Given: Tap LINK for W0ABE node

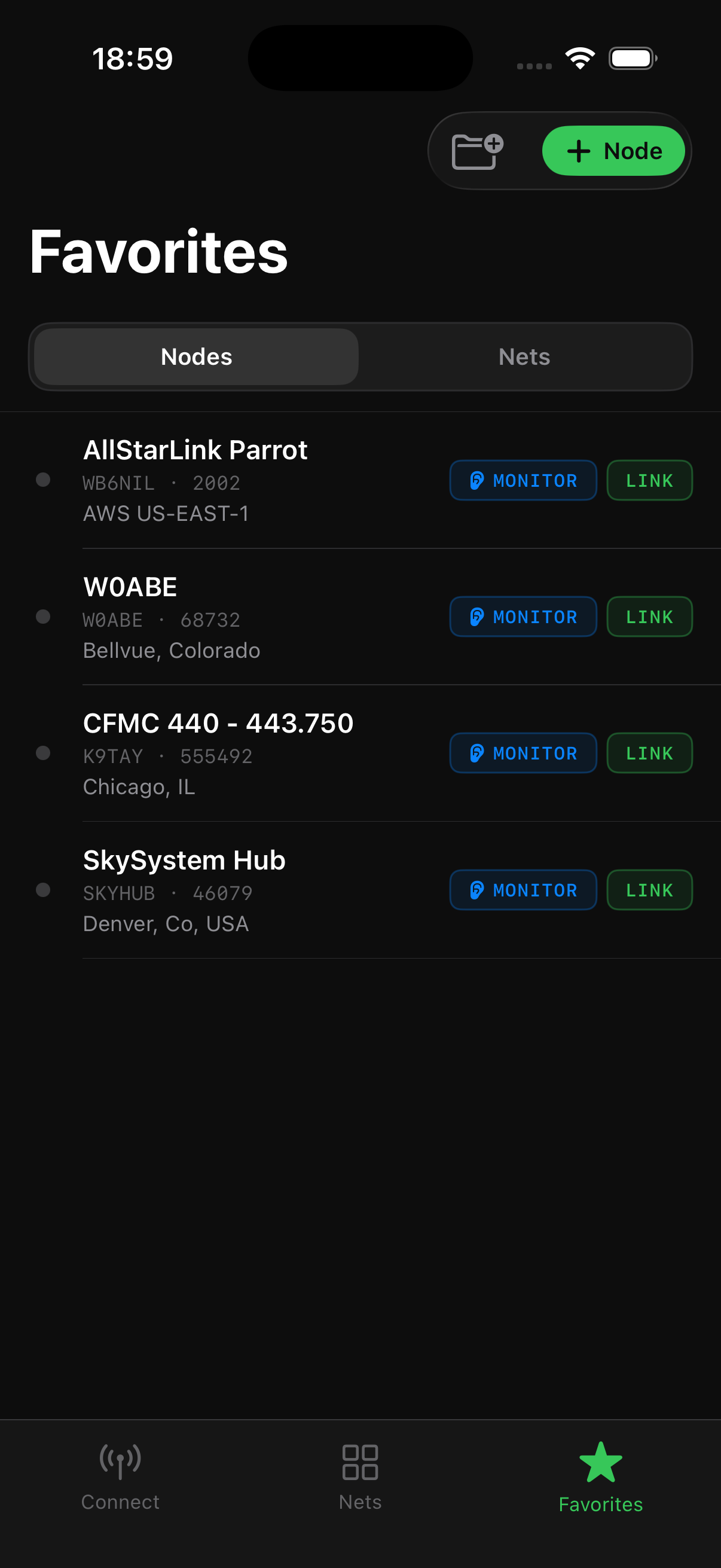Looking at the screenshot, I should pos(649,617).
